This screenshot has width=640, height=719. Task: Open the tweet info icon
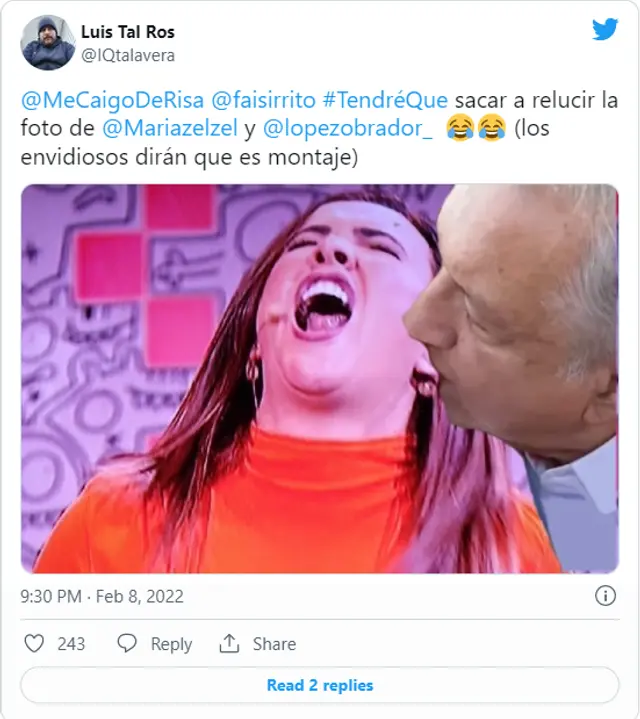point(605,596)
